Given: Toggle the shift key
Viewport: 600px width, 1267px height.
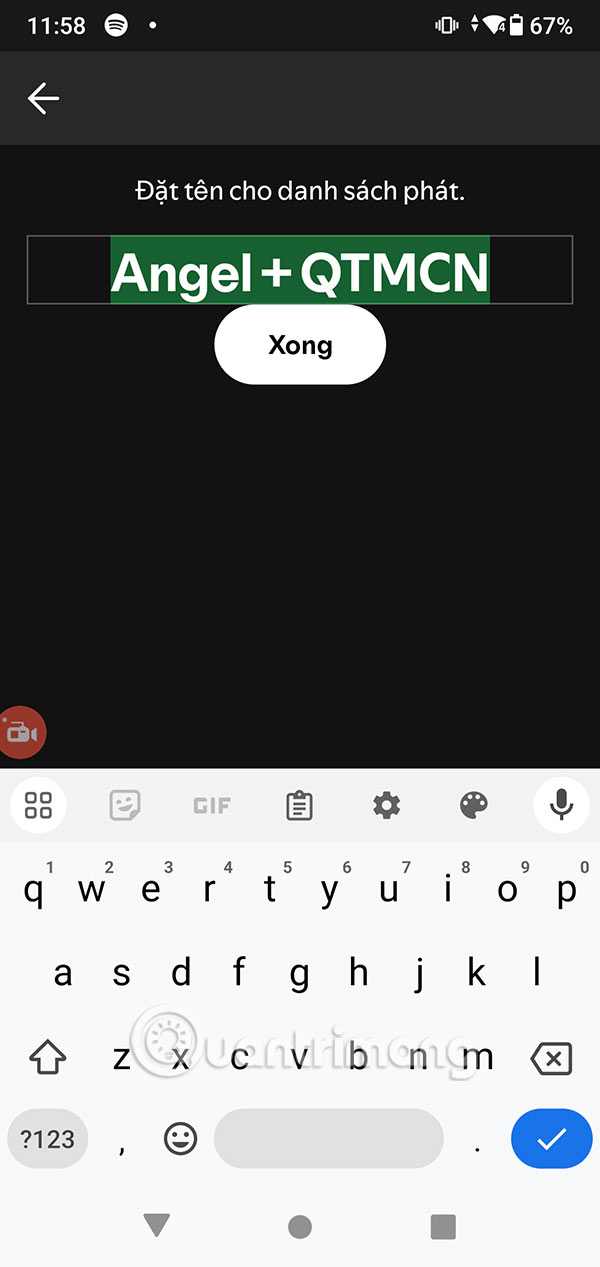Looking at the screenshot, I should [x=48, y=1058].
